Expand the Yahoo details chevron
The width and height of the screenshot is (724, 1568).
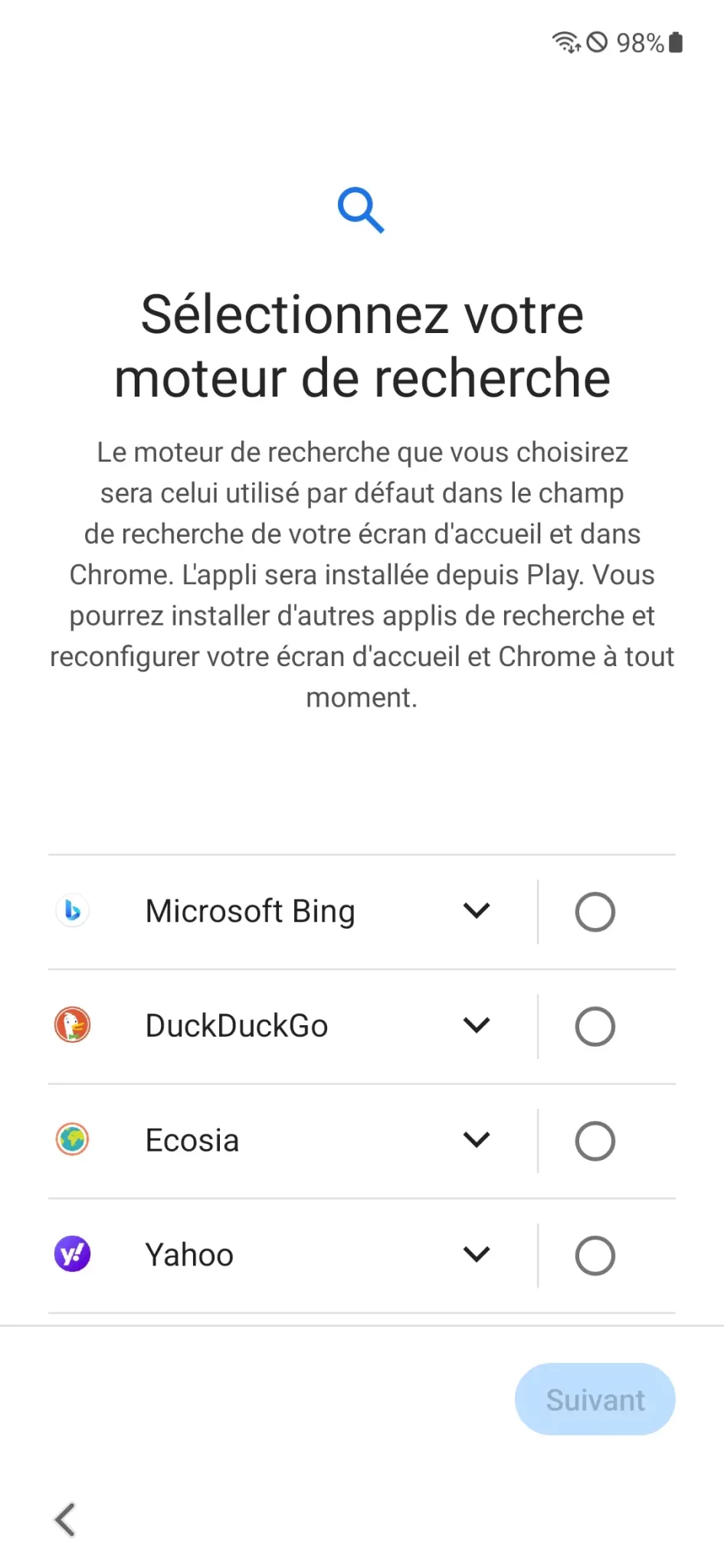point(477,1254)
